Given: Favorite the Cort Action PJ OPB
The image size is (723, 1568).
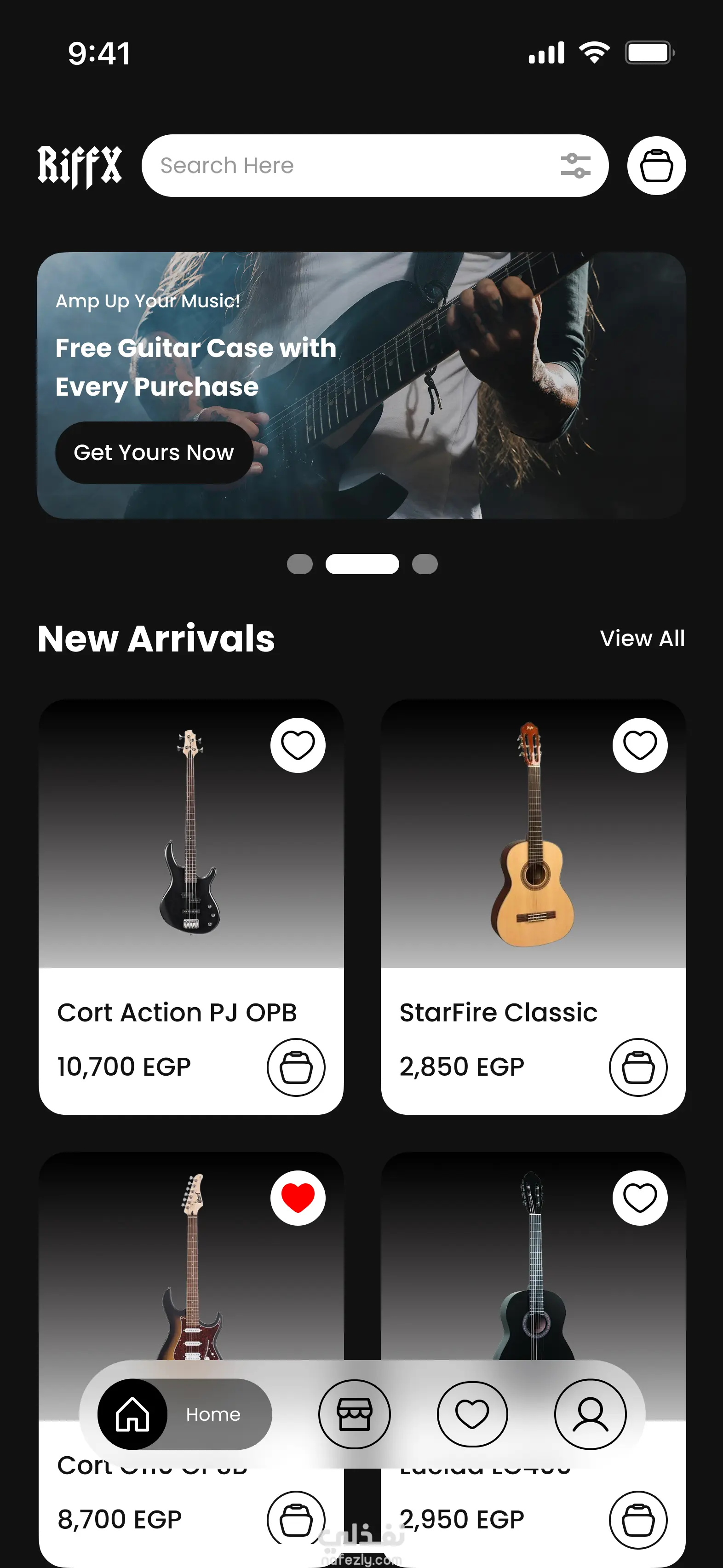Looking at the screenshot, I should pyautogui.click(x=298, y=746).
